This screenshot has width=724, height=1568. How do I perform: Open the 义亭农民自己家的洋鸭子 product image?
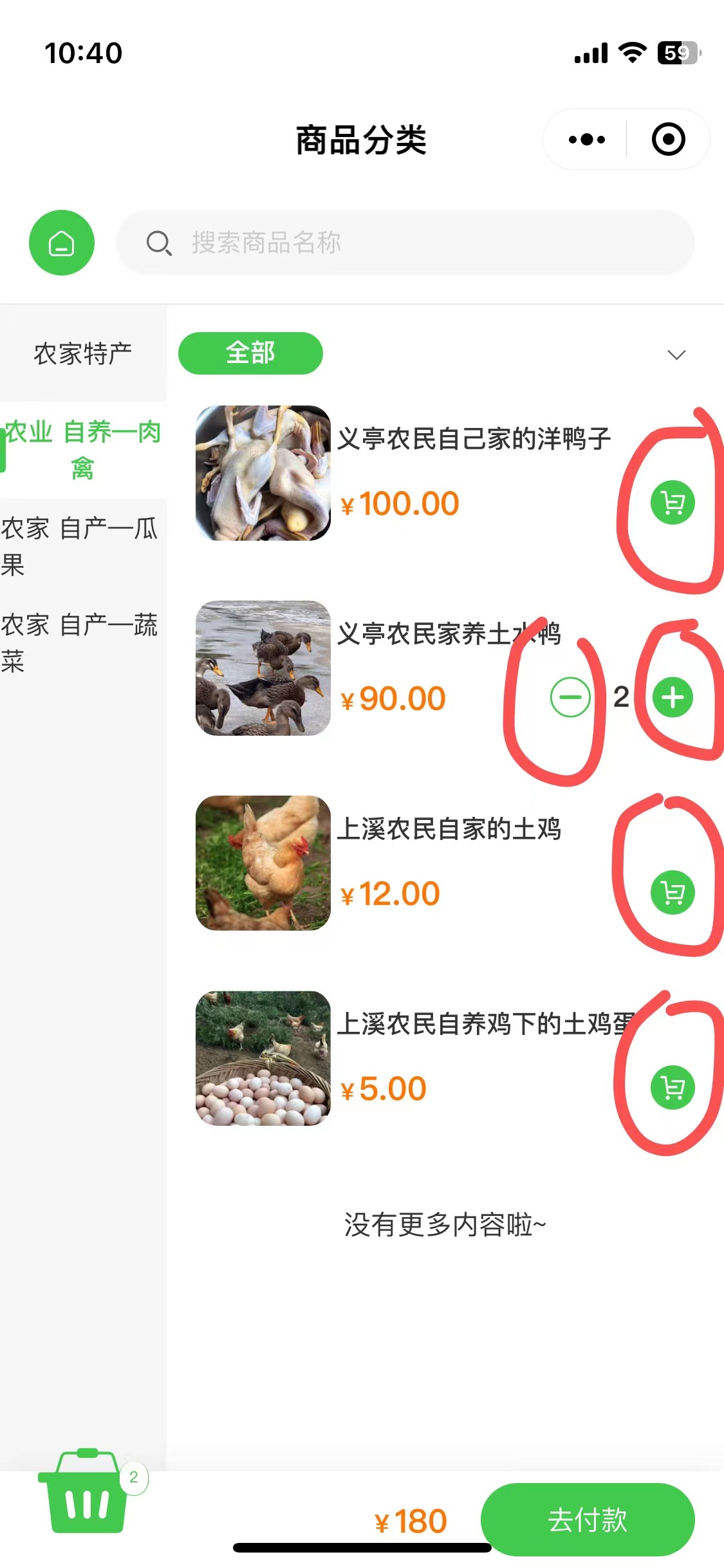[x=263, y=473]
